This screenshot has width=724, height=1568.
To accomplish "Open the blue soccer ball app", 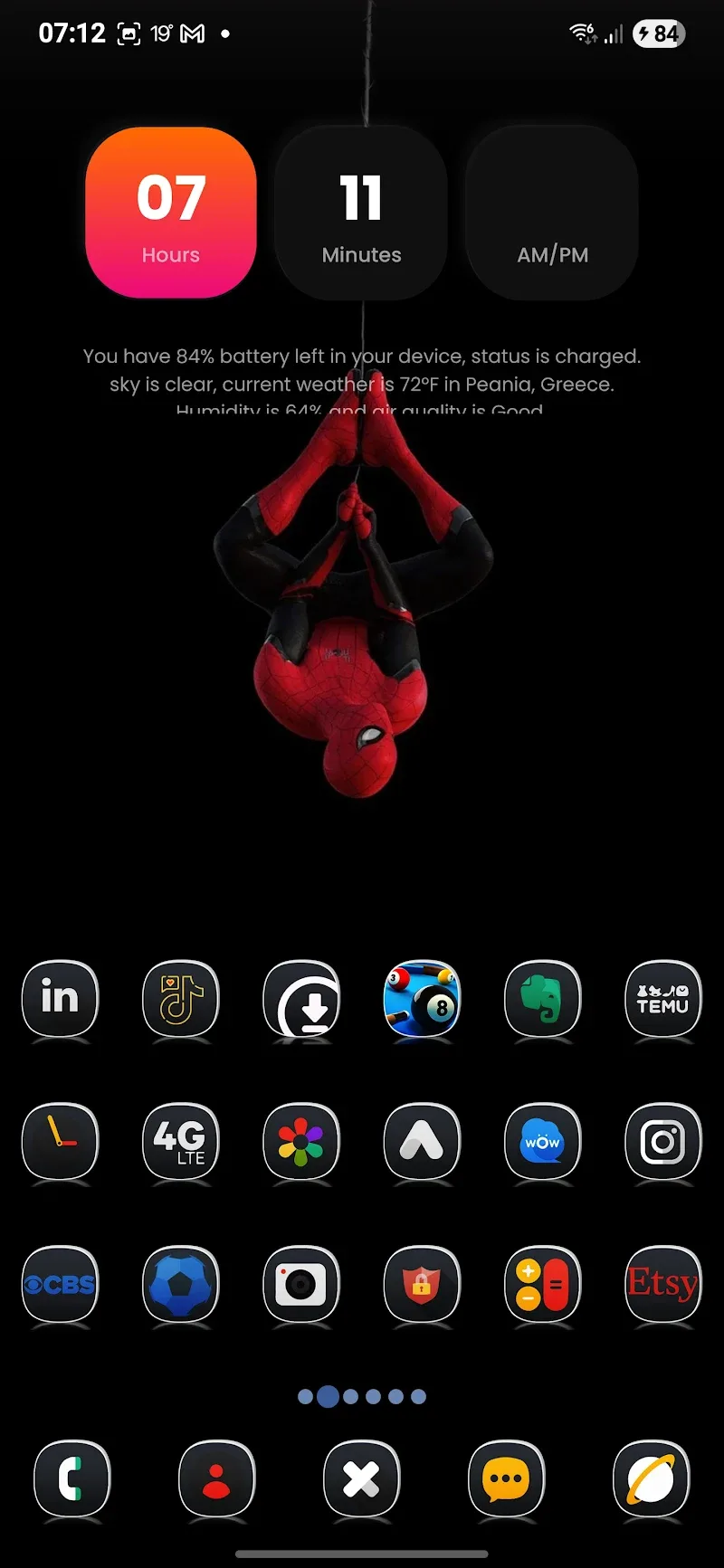I will [x=180, y=1284].
